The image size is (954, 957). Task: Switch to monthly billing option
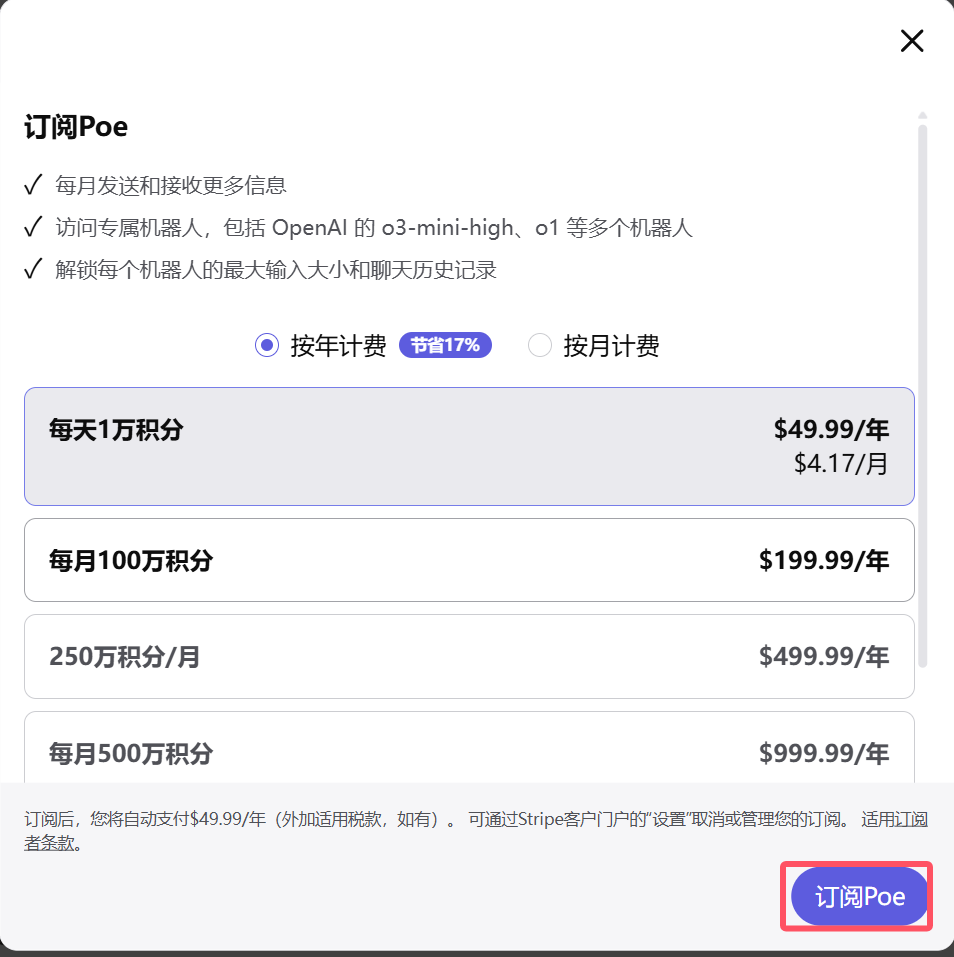[540, 346]
